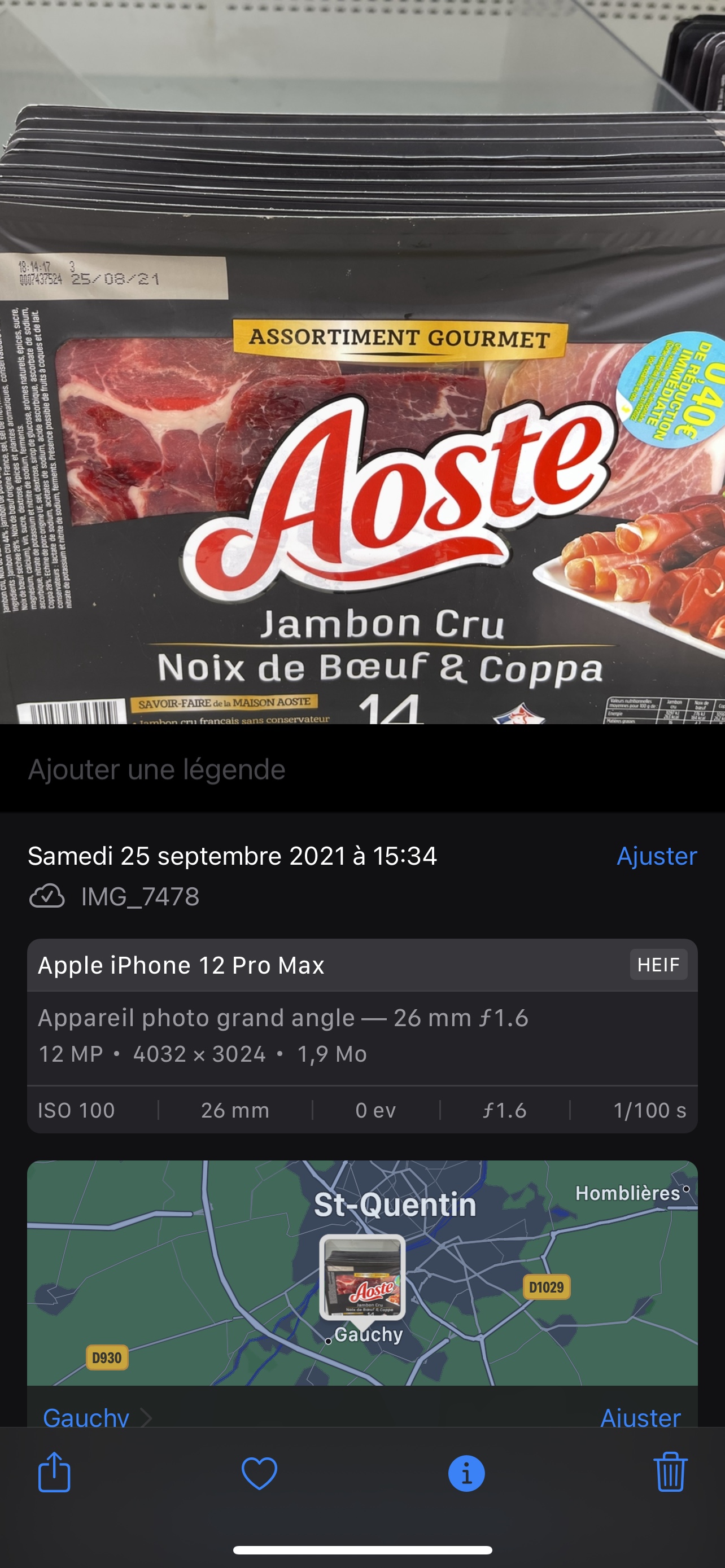Tap Ajuster next to the photo date
Image resolution: width=725 pixels, height=1568 pixels.
pos(656,856)
